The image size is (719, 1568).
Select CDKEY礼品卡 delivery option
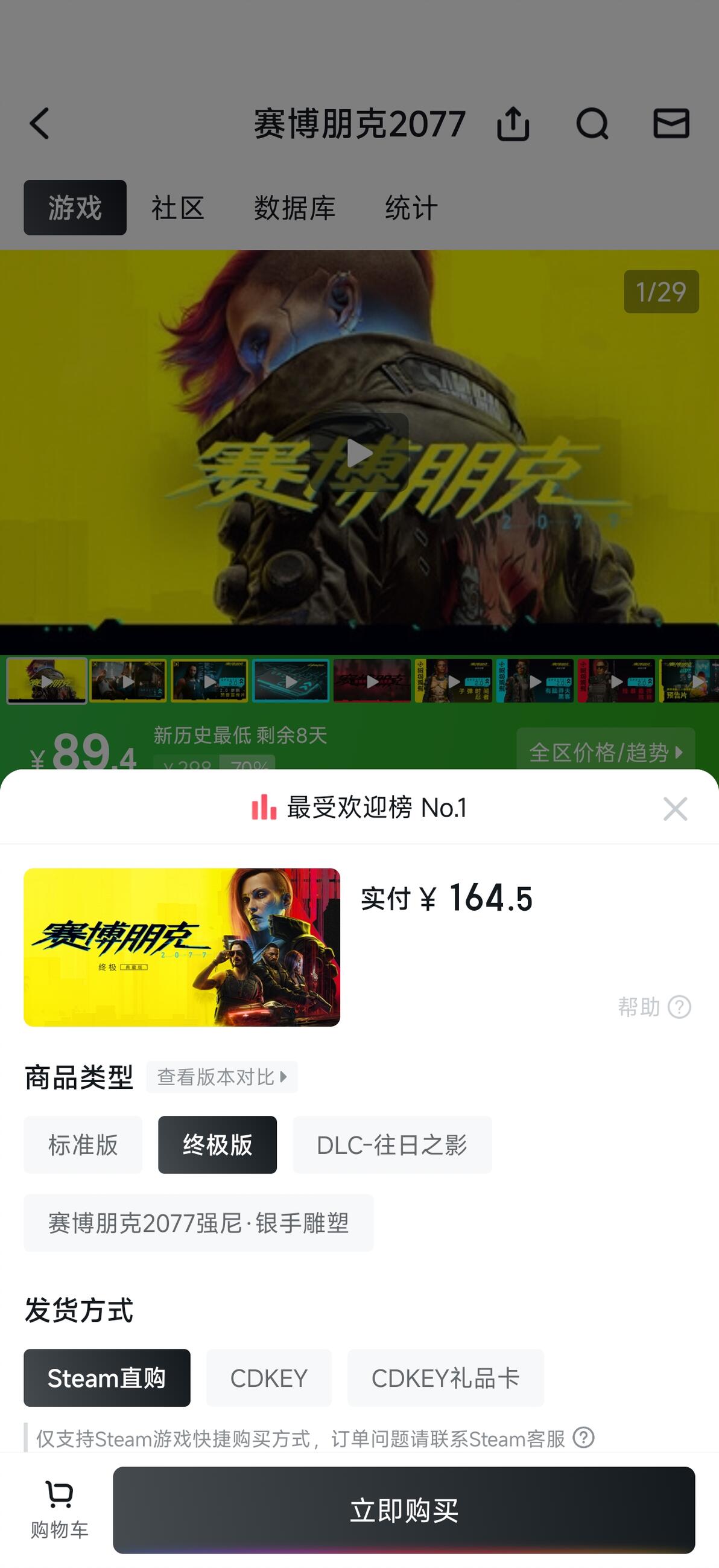click(x=446, y=1378)
